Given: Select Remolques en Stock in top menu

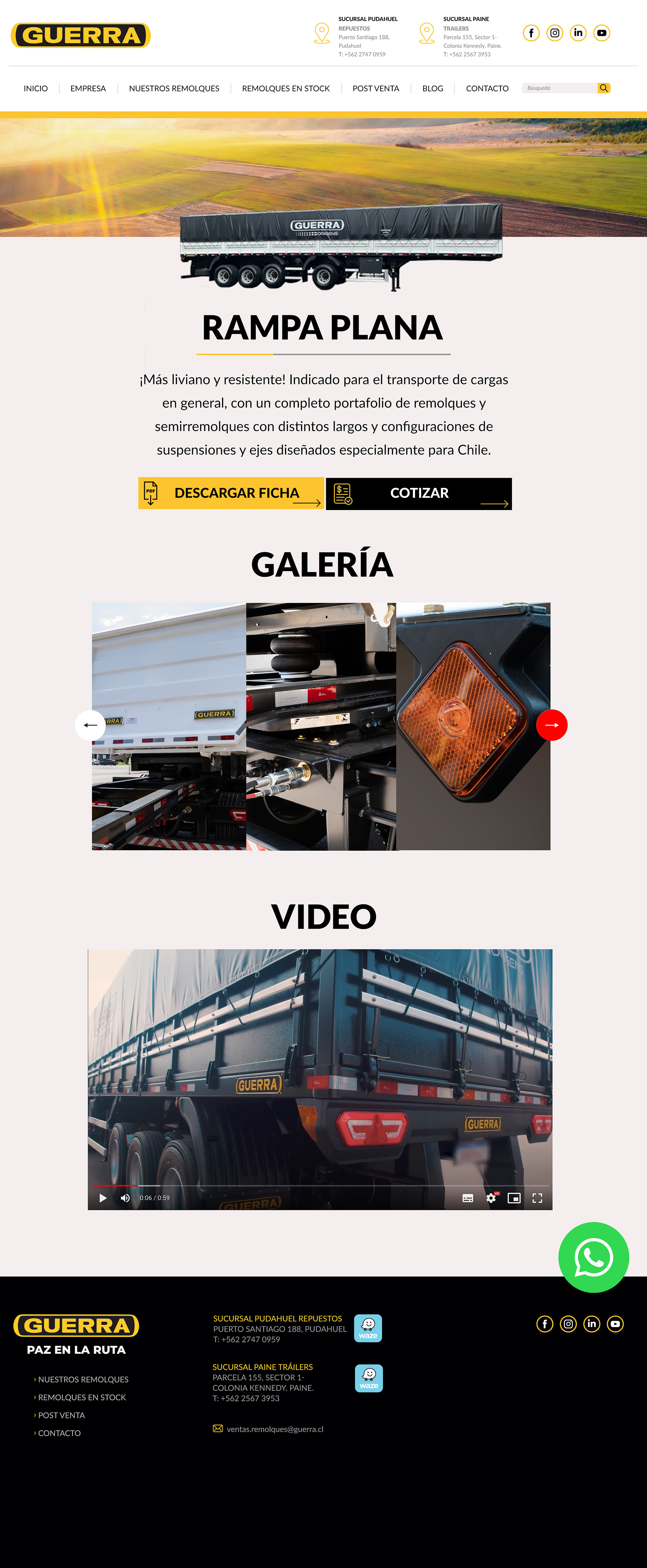Looking at the screenshot, I should 285,88.
